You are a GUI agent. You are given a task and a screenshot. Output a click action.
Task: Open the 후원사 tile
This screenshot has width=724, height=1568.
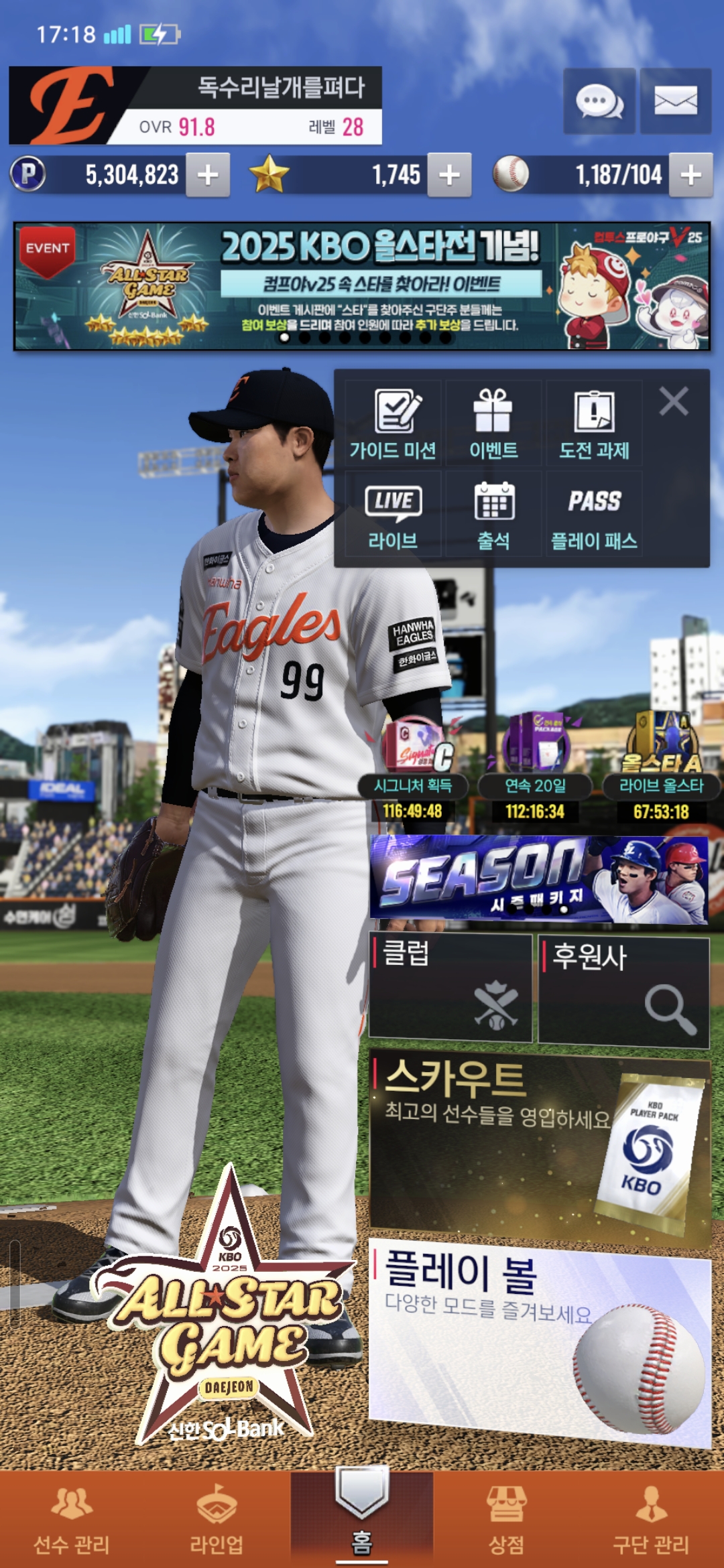623,992
